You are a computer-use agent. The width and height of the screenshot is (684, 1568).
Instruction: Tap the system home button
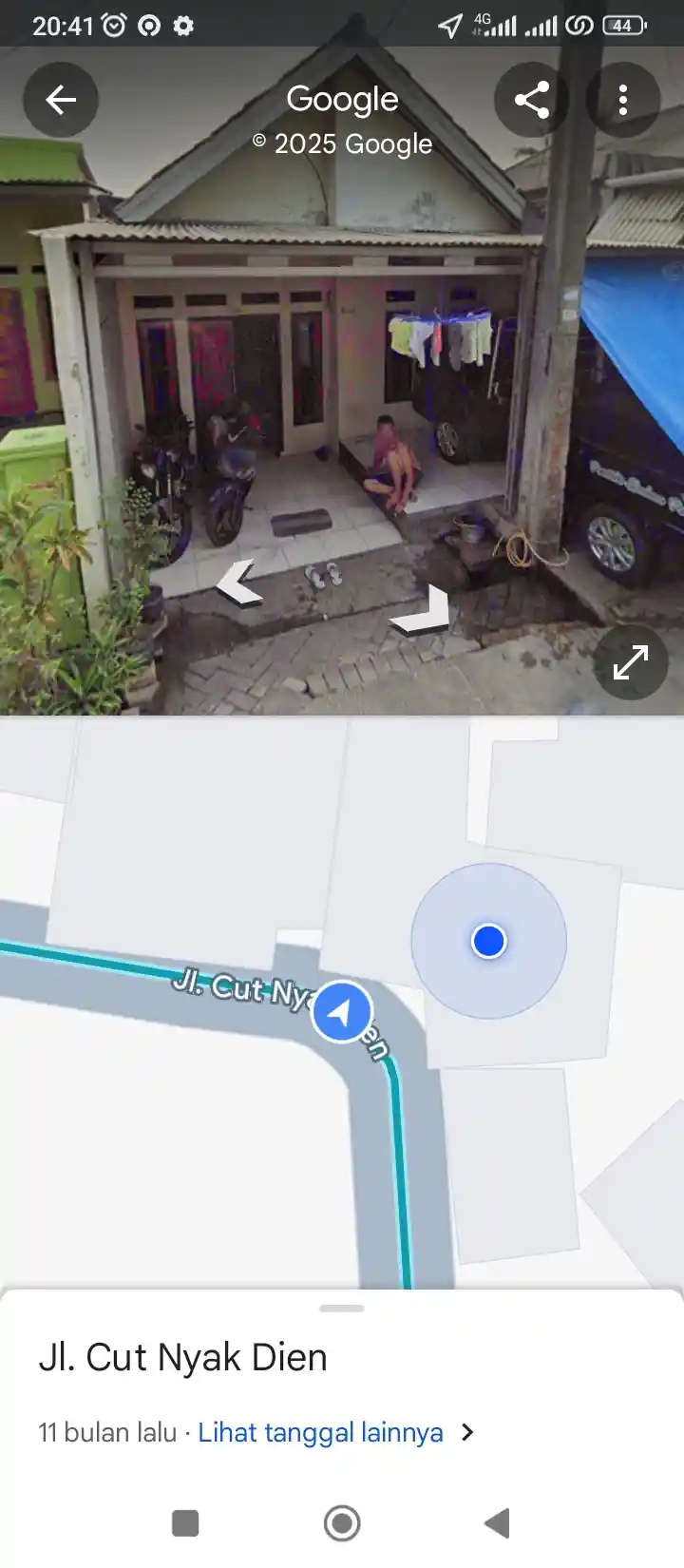pos(342,1523)
